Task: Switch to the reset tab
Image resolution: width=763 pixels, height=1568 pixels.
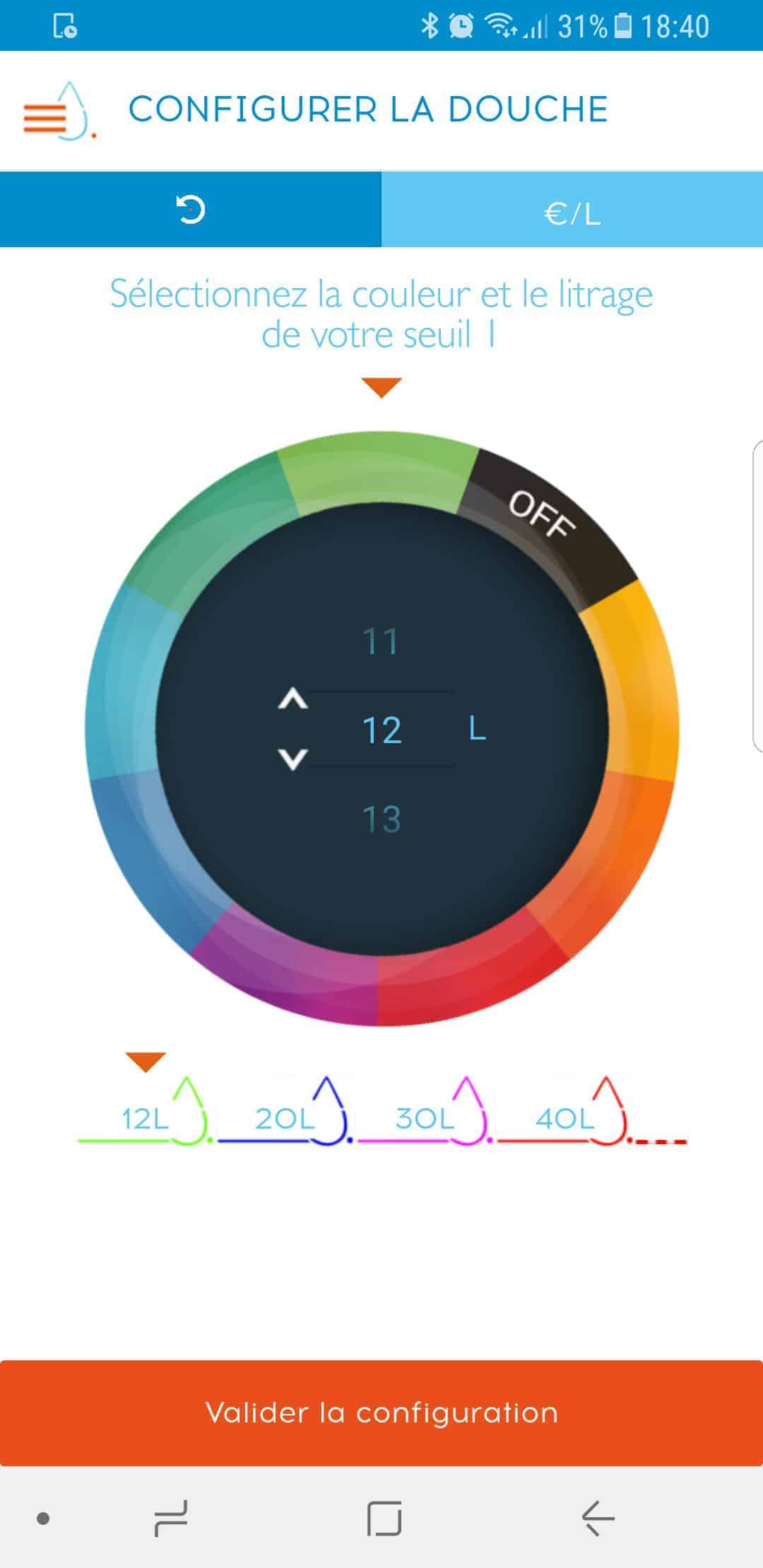Action: [x=190, y=210]
